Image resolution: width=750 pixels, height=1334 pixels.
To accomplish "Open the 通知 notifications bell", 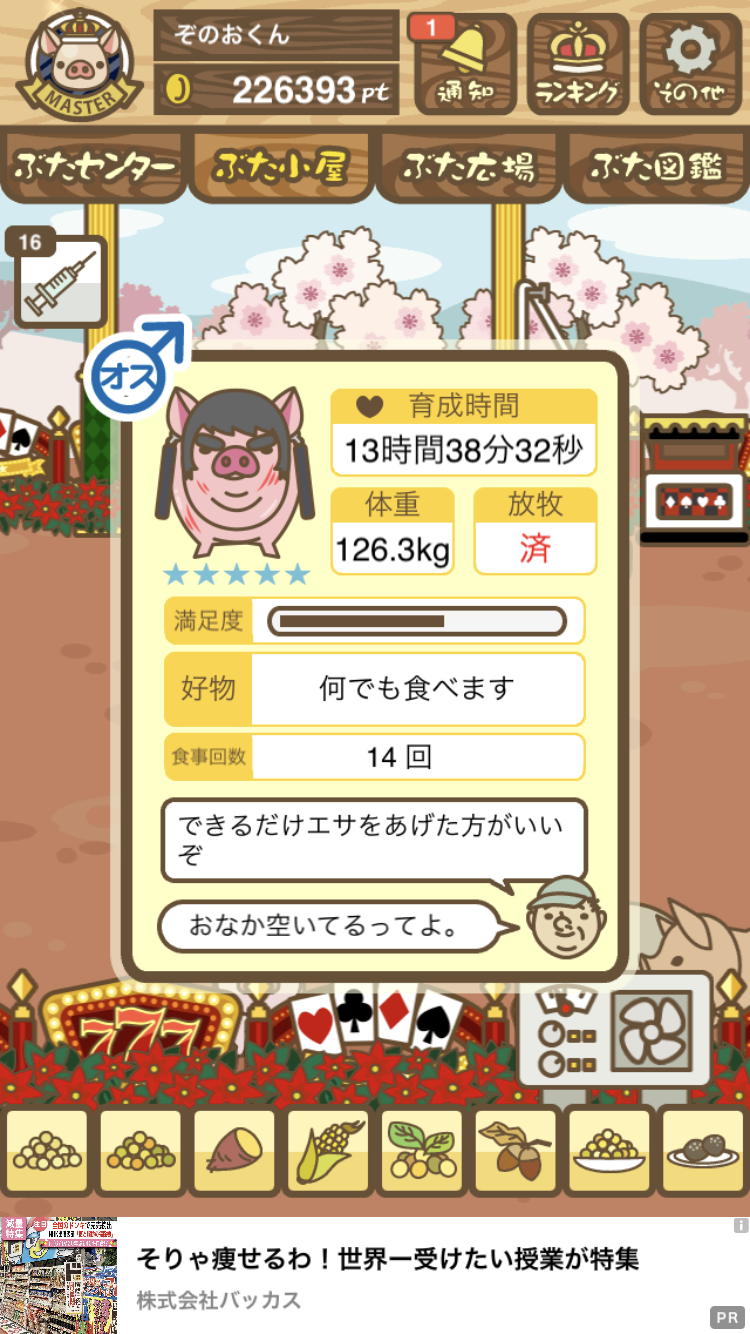I will pyautogui.click(x=463, y=63).
